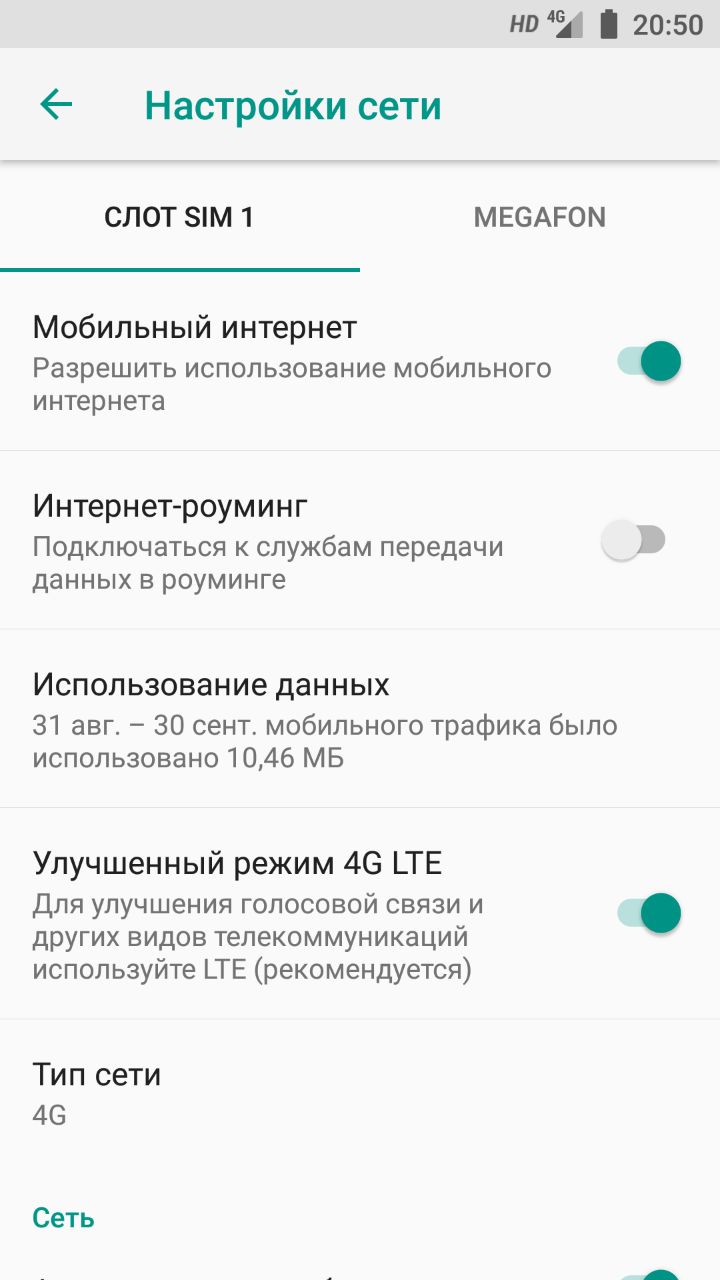720x1280 pixels.
Task: Select the СЛОТ SIM 1 tab
Action: pyautogui.click(x=180, y=217)
